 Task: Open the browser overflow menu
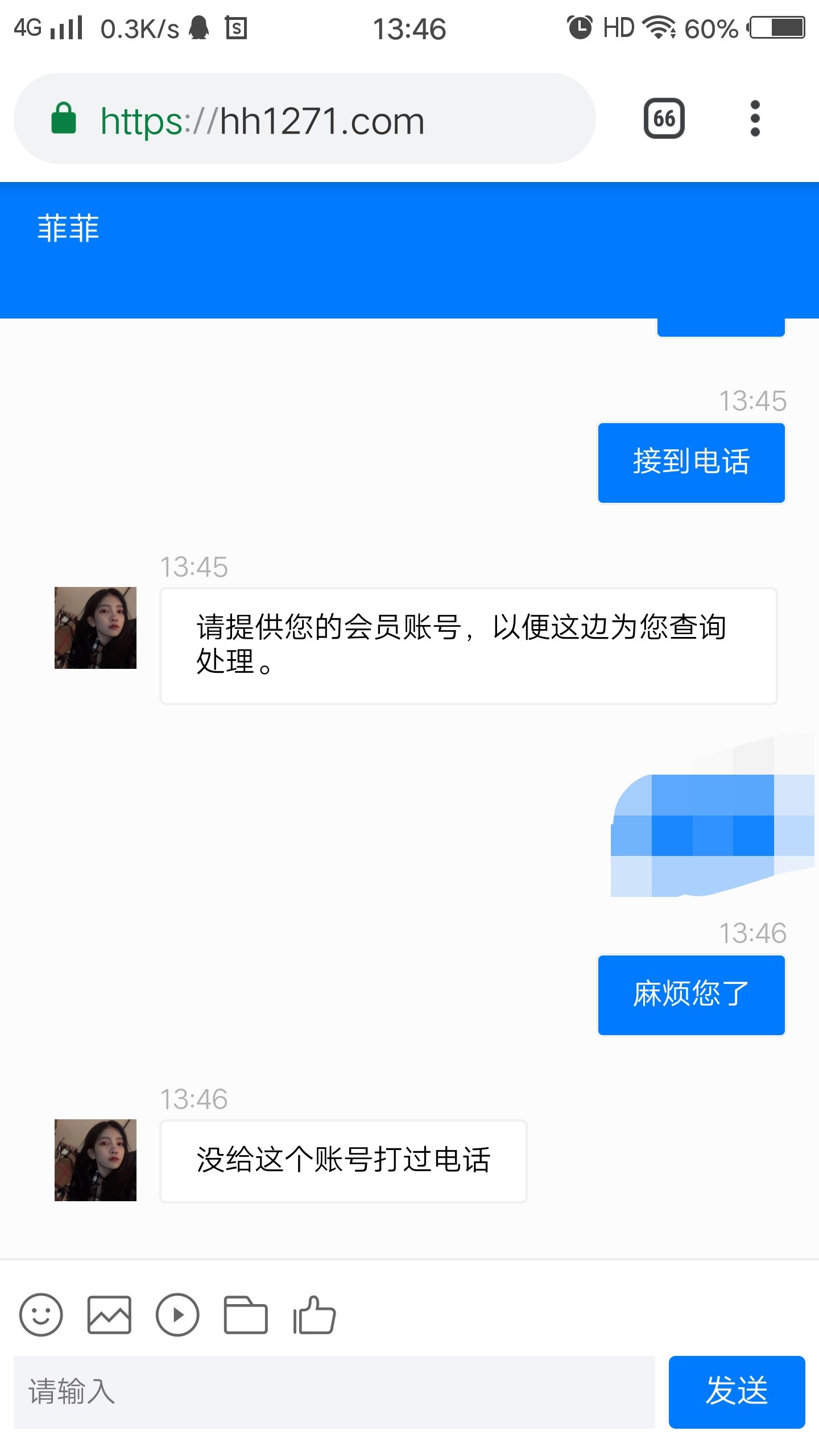coord(755,119)
